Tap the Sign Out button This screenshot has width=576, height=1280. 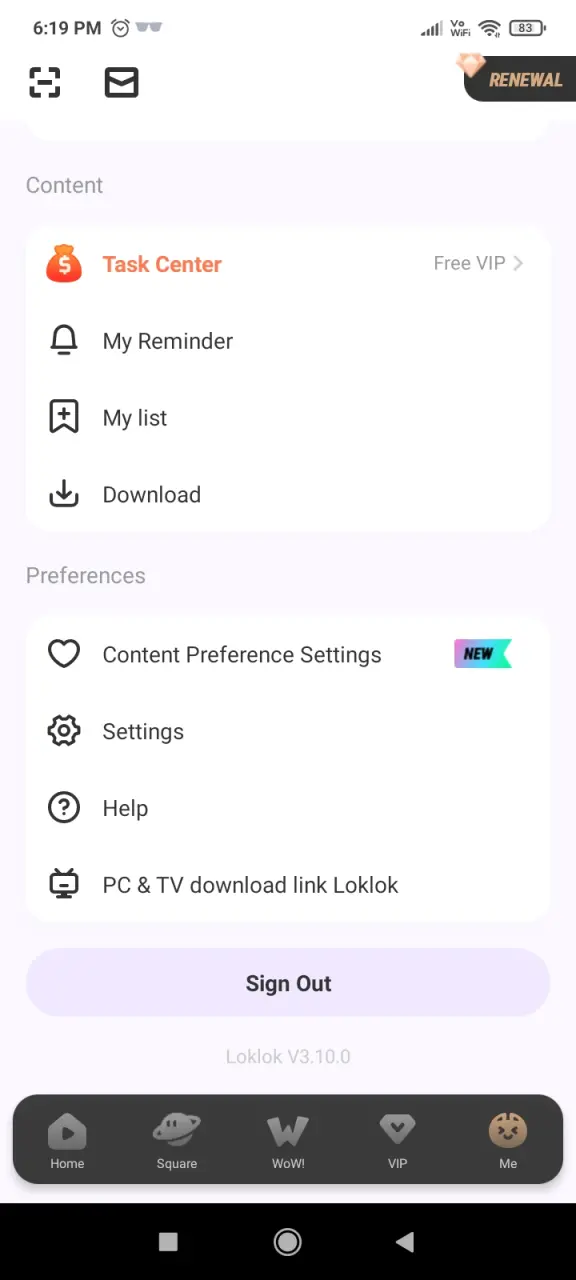point(288,983)
